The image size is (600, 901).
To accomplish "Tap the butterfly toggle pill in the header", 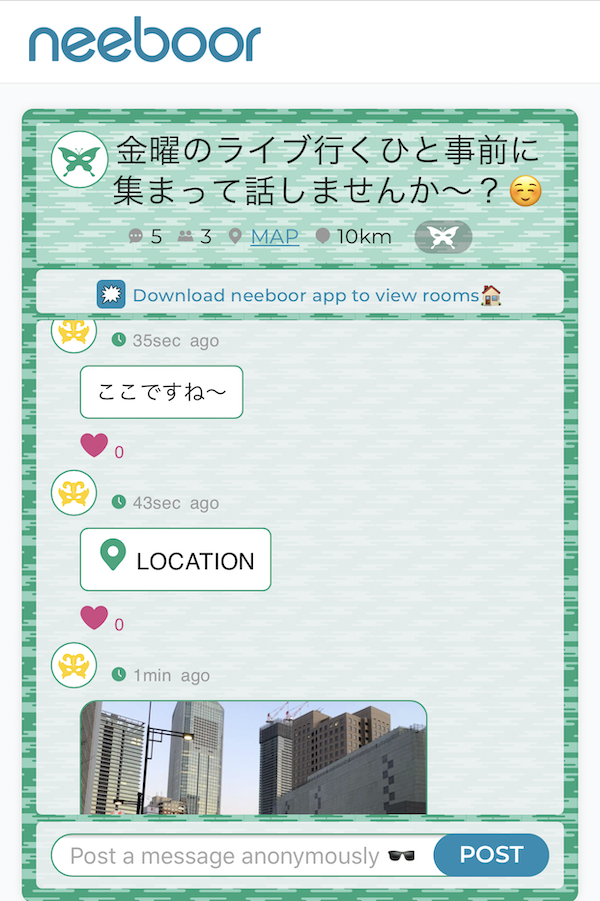I will tap(443, 237).
